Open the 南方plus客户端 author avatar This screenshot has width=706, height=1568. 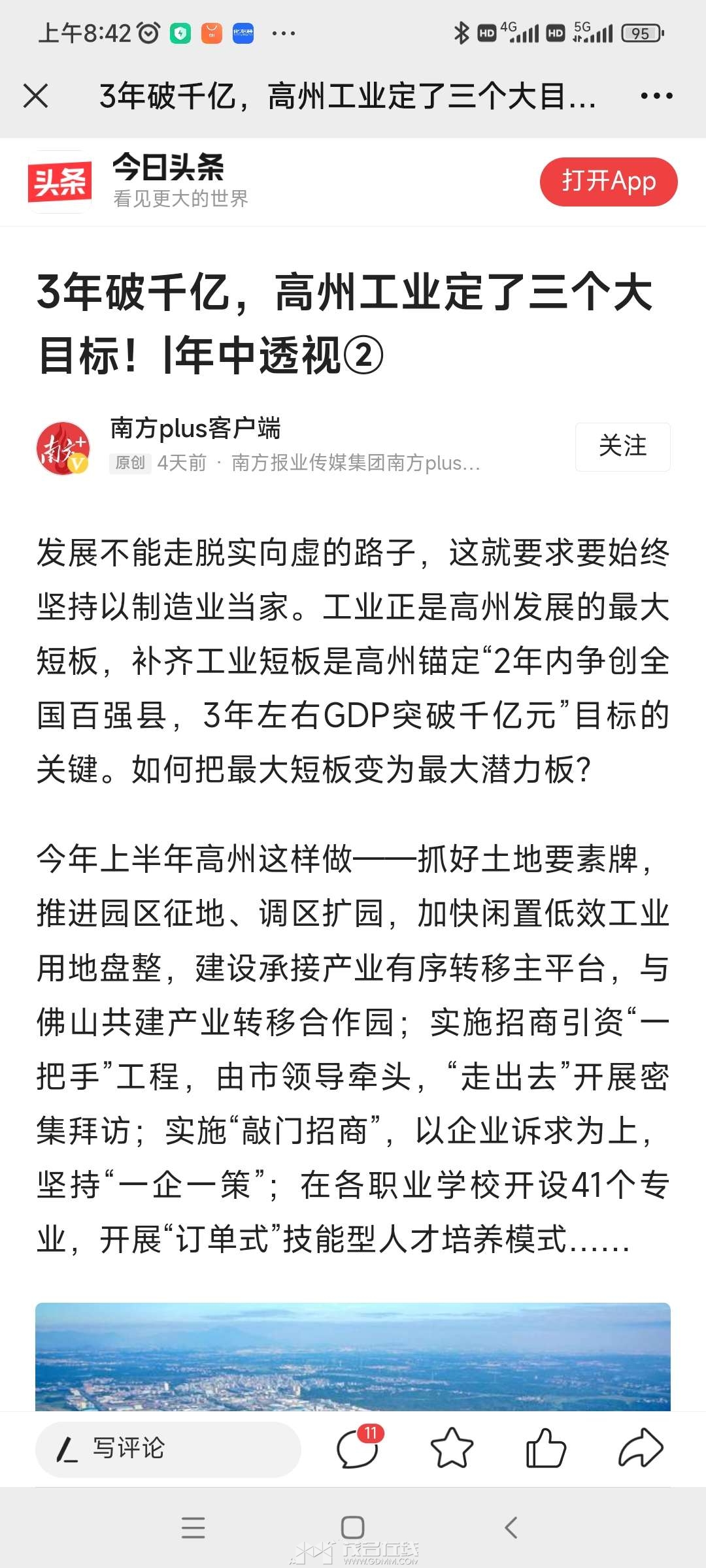point(62,448)
